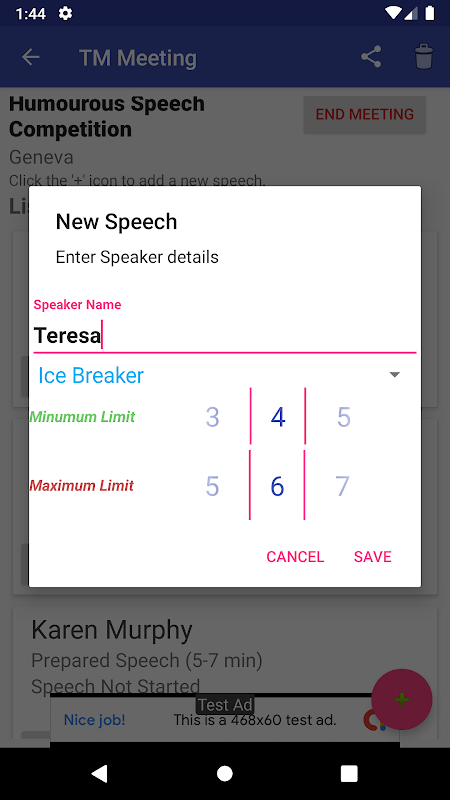Tap the system back button
This screenshot has height=800, width=450.
[99, 773]
